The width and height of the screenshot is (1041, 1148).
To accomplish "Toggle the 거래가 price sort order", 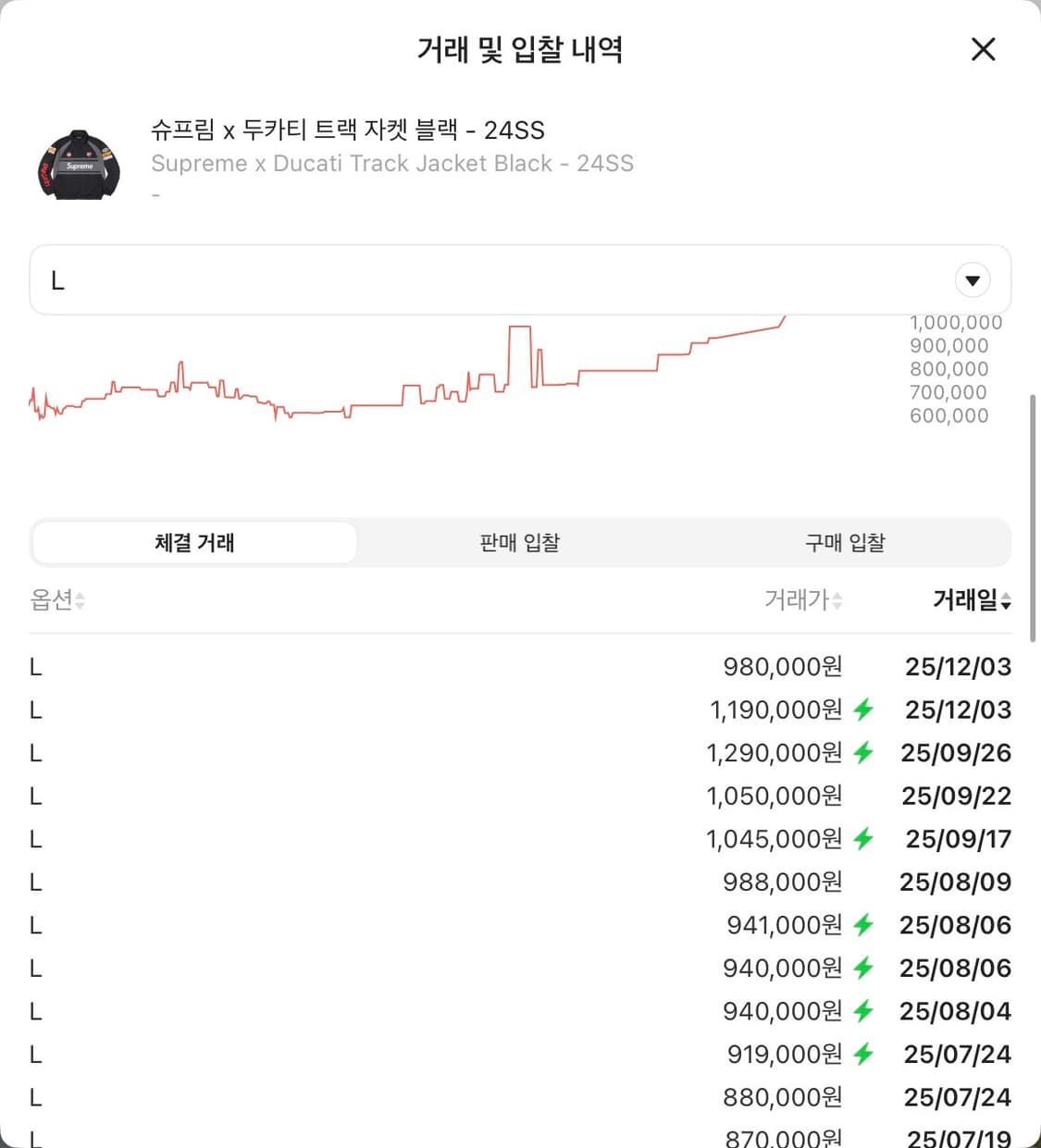I will (x=836, y=600).
